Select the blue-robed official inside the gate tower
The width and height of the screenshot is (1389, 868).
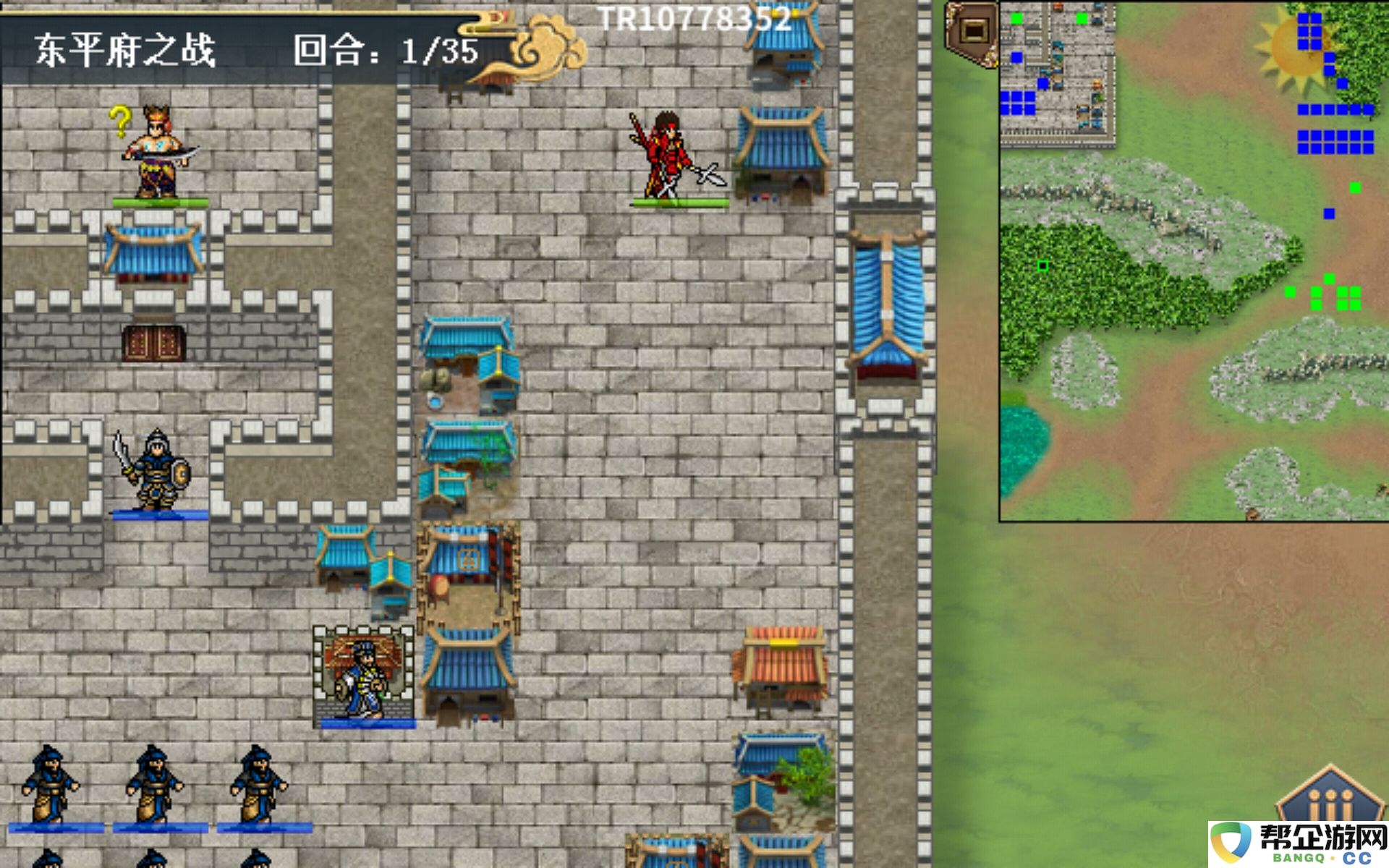point(365,678)
